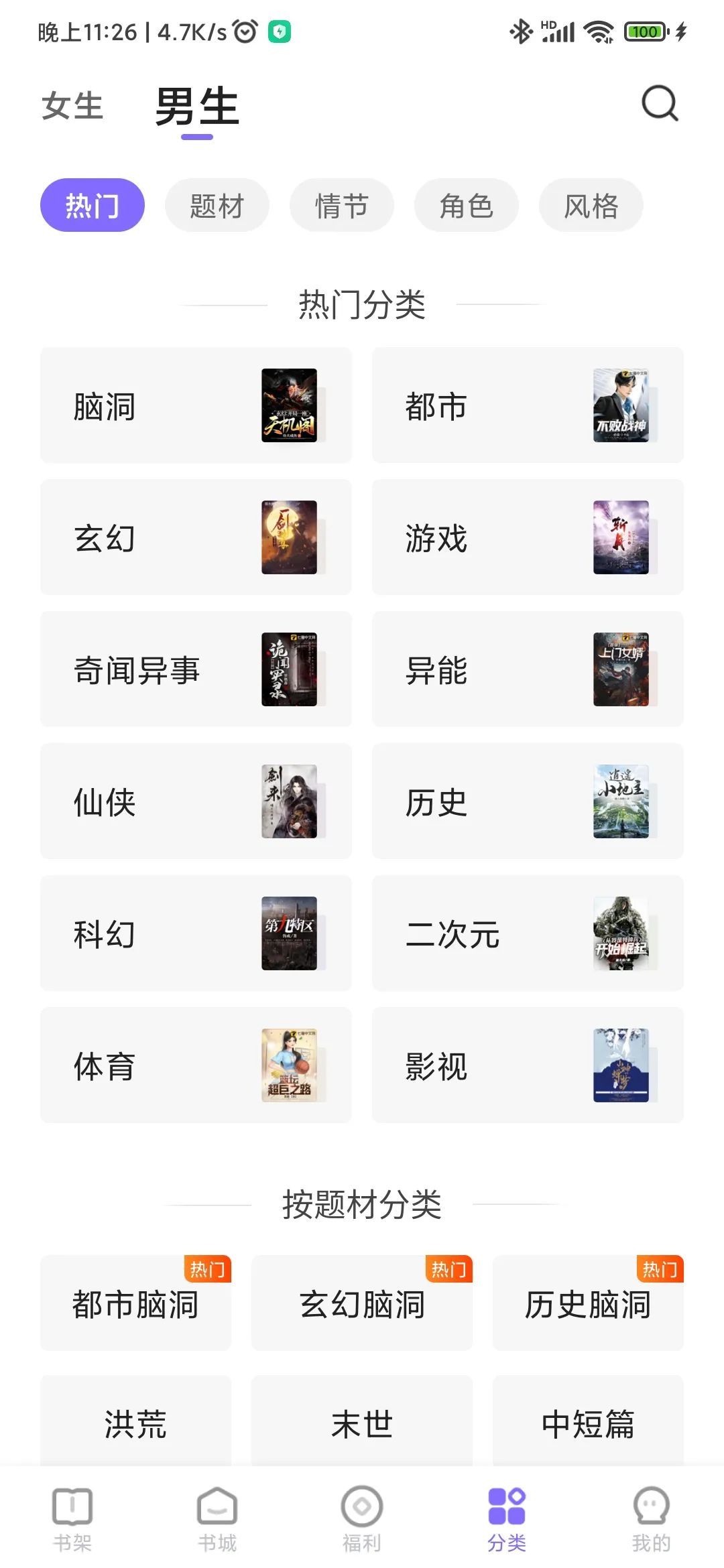Tap the 二次元 category card
724x1568 pixels.
(x=528, y=933)
